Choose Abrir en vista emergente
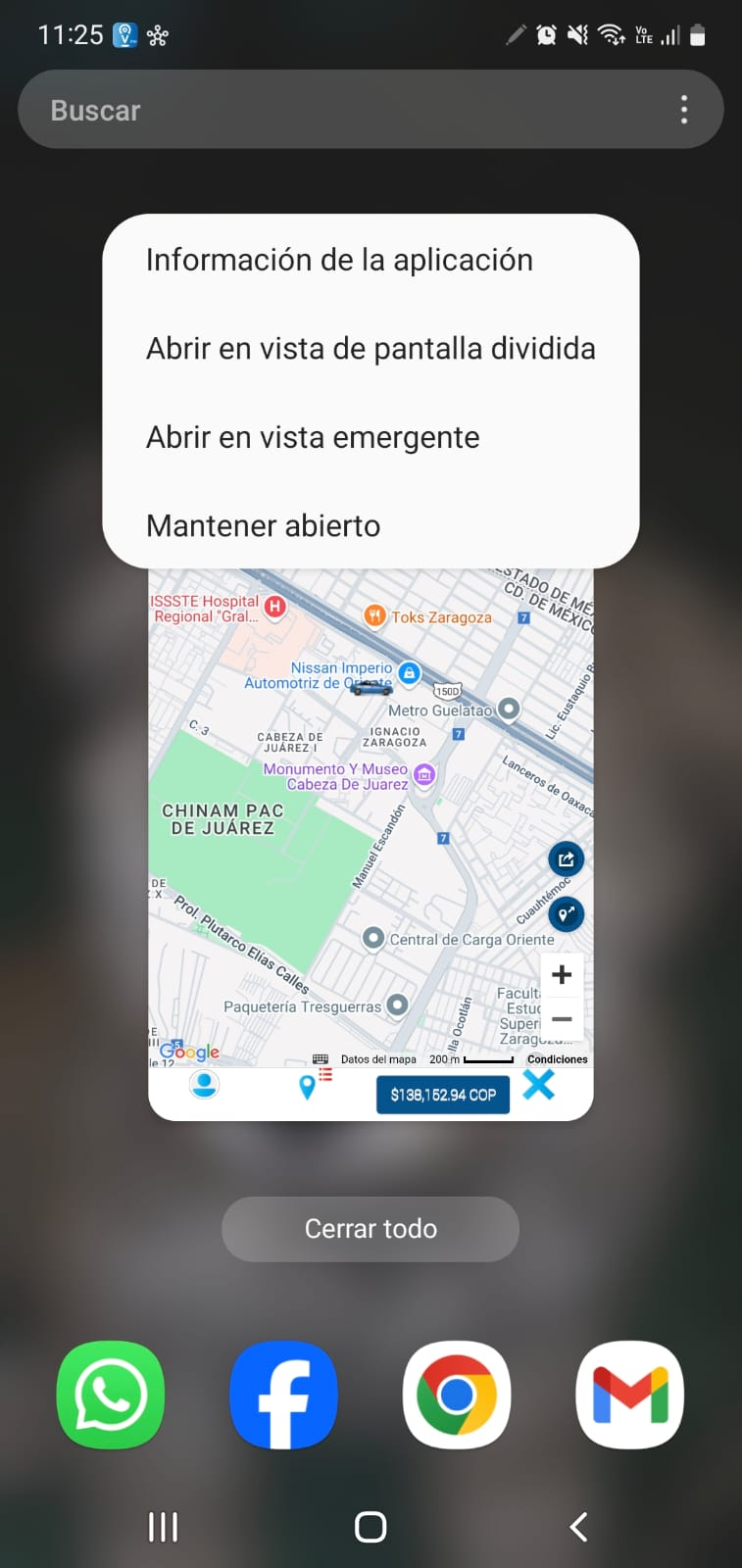This screenshot has width=742, height=1568. pyautogui.click(x=313, y=437)
